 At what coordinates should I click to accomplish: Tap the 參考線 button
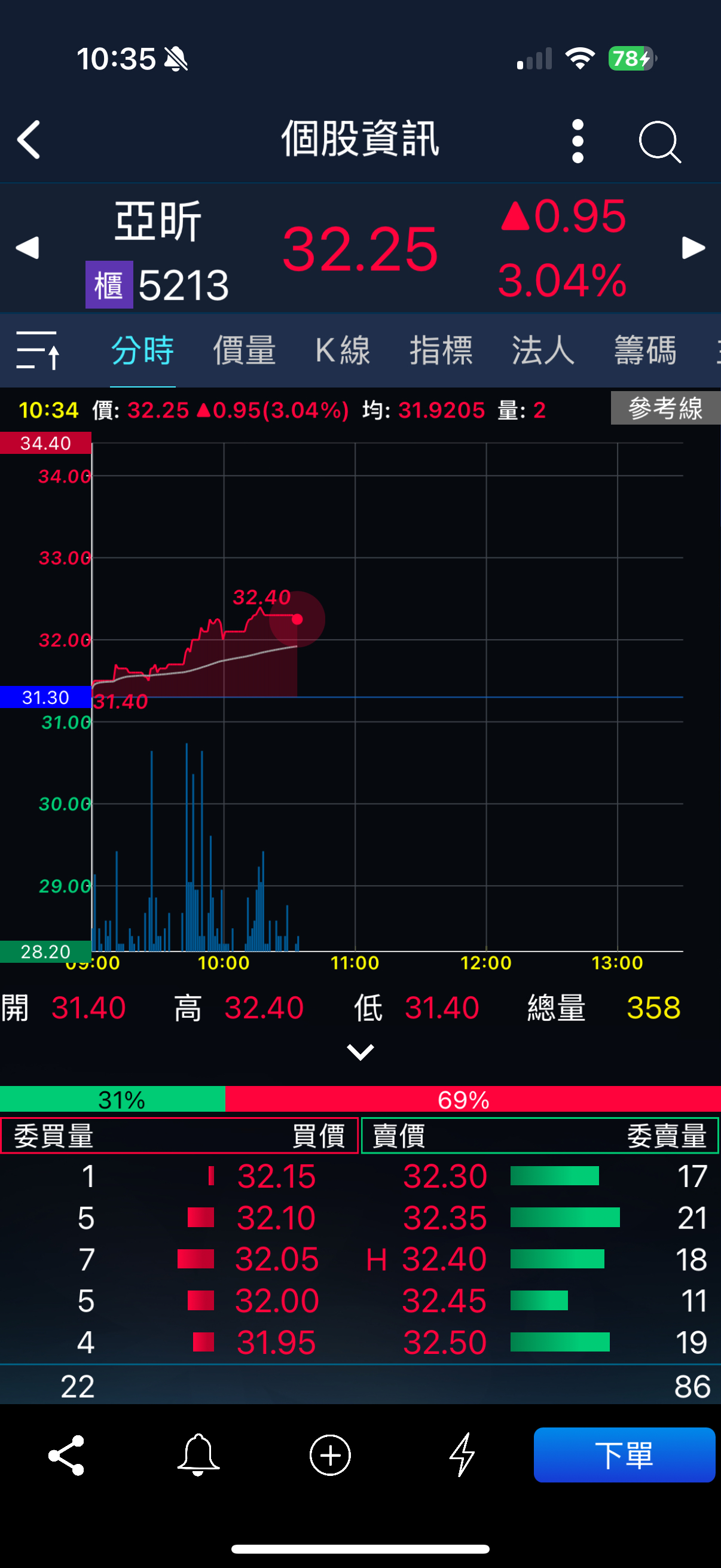pos(665,408)
